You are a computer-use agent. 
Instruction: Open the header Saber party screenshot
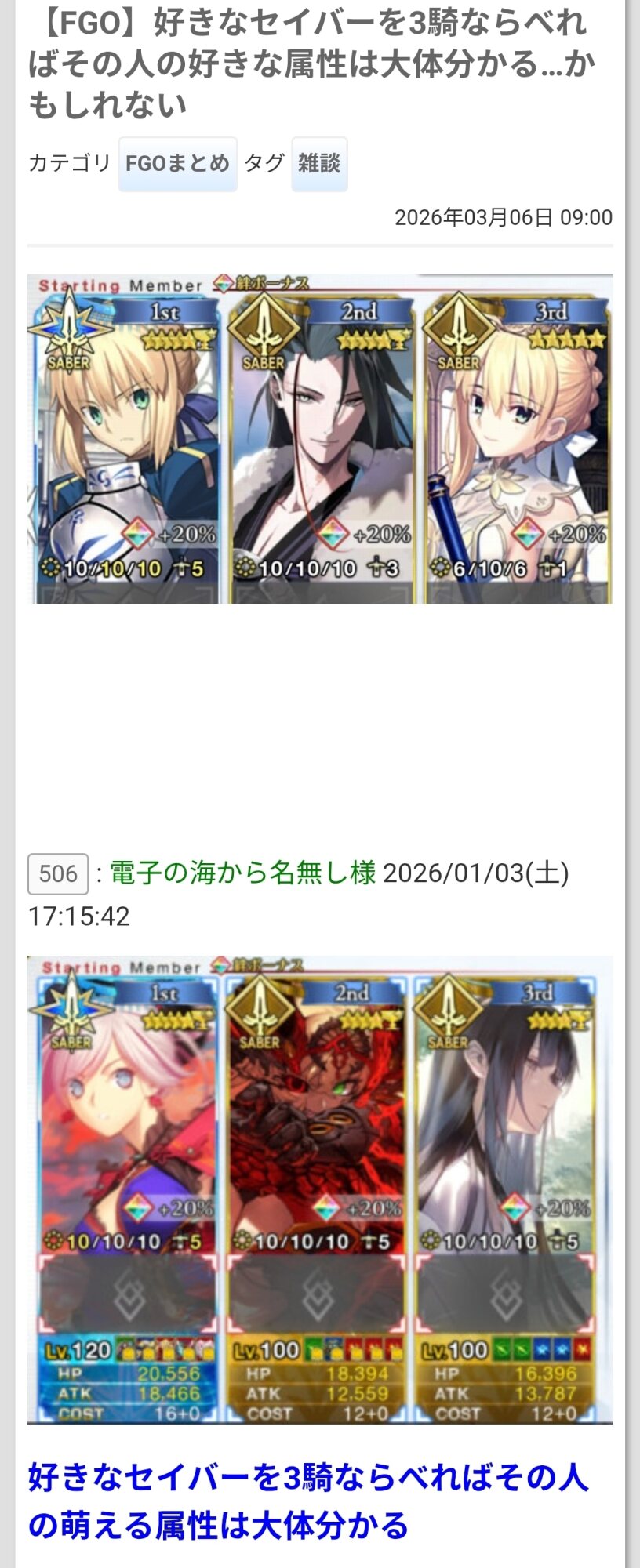tap(320, 439)
